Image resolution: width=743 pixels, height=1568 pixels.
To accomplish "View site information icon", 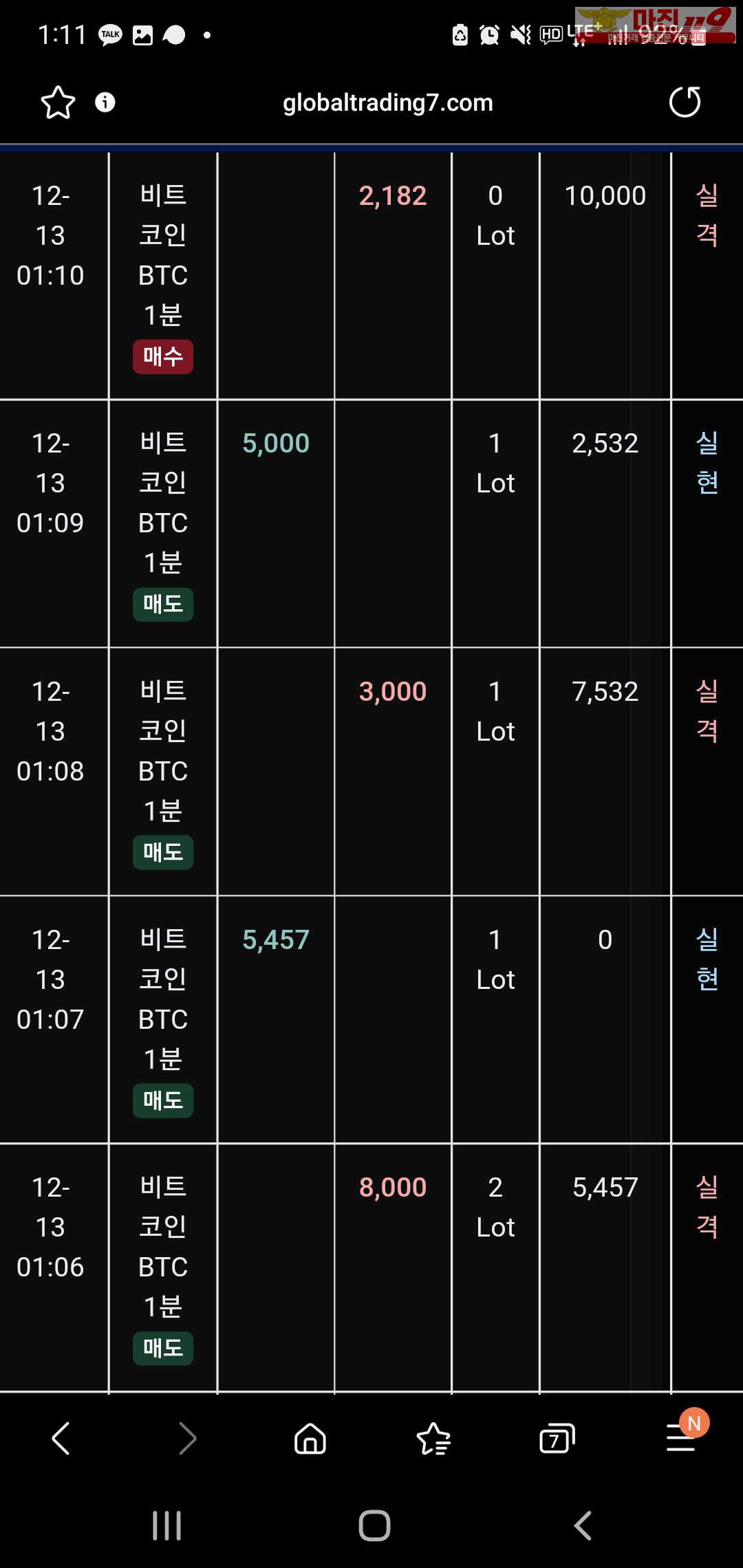I will tap(105, 102).
